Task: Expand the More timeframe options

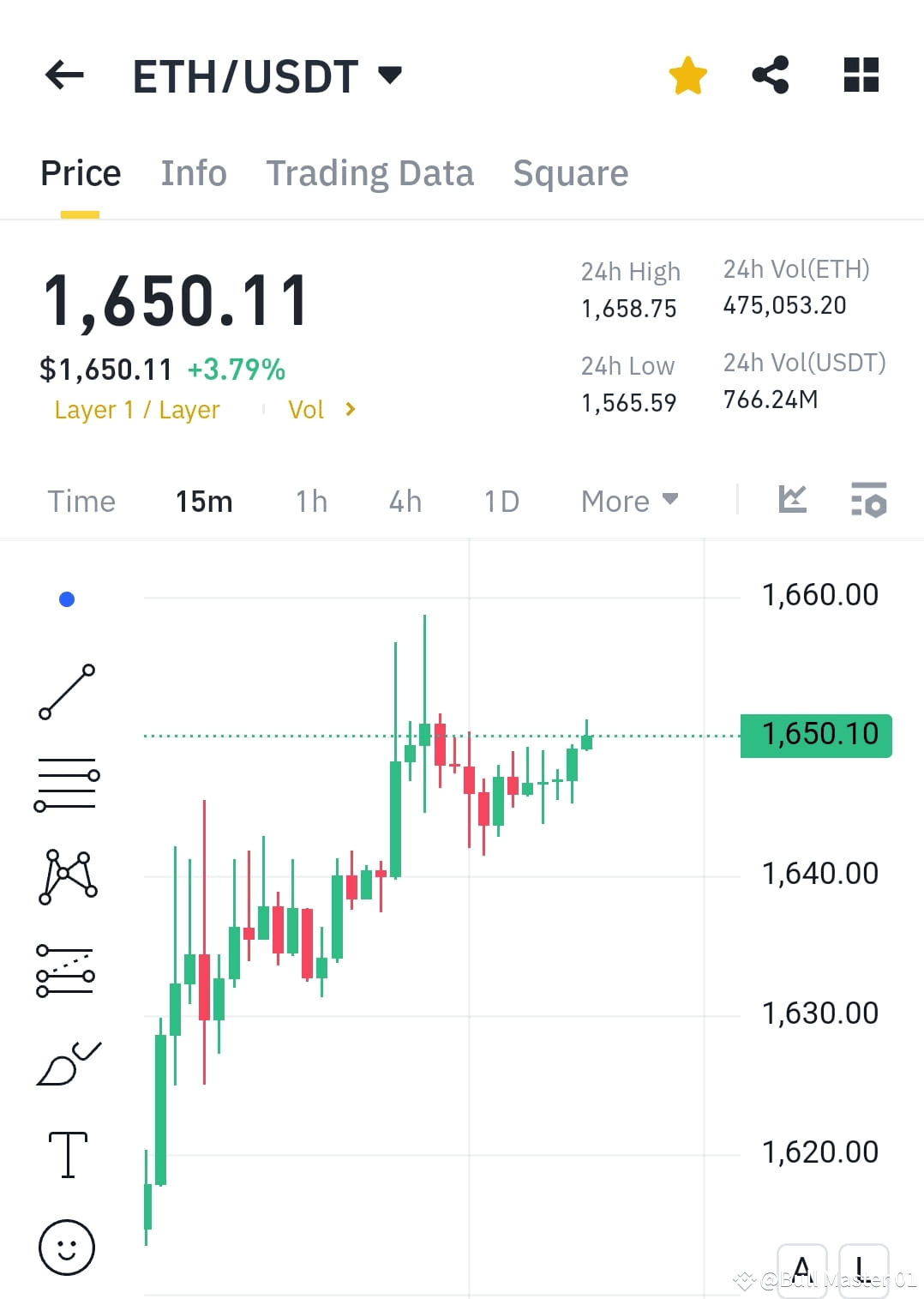Action: [x=628, y=501]
